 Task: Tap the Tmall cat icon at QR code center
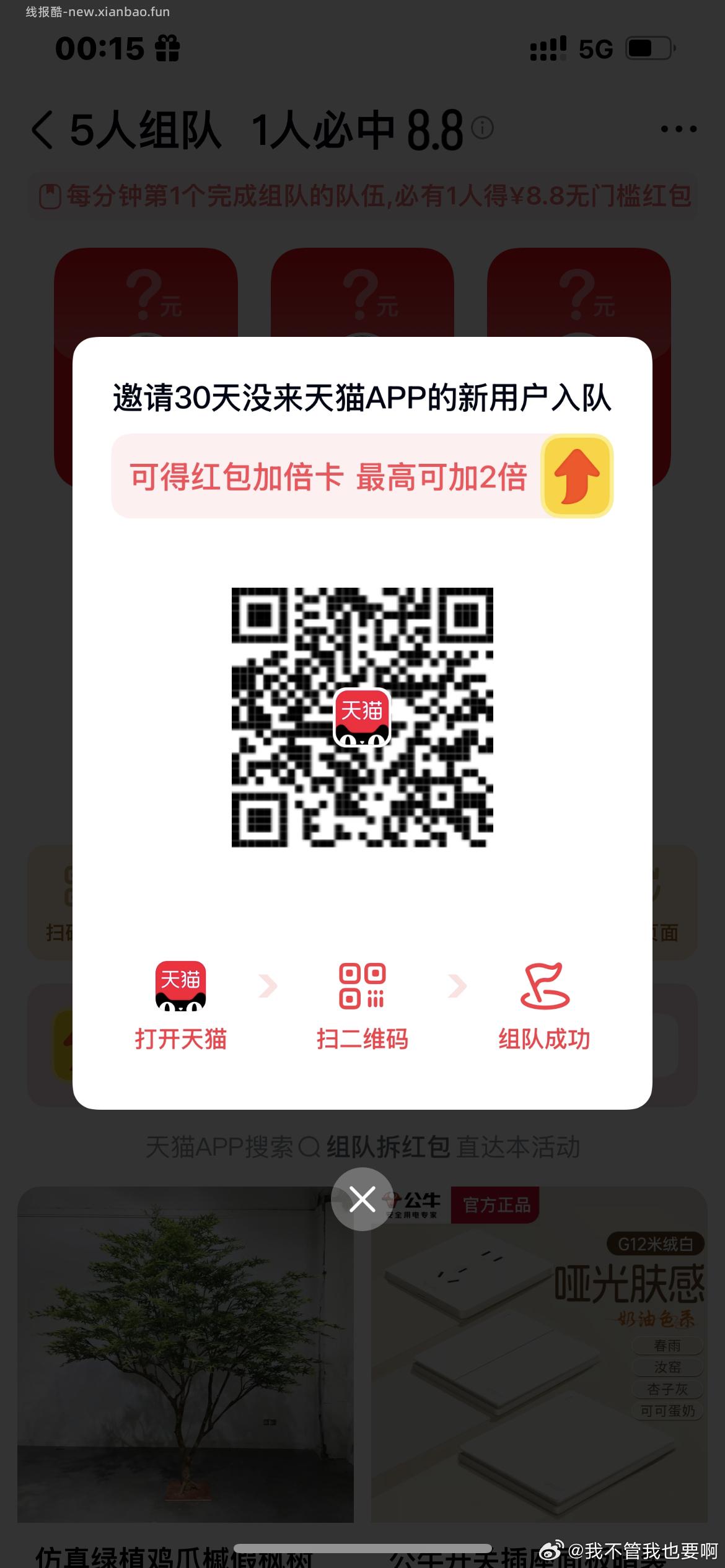pyautogui.click(x=362, y=718)
